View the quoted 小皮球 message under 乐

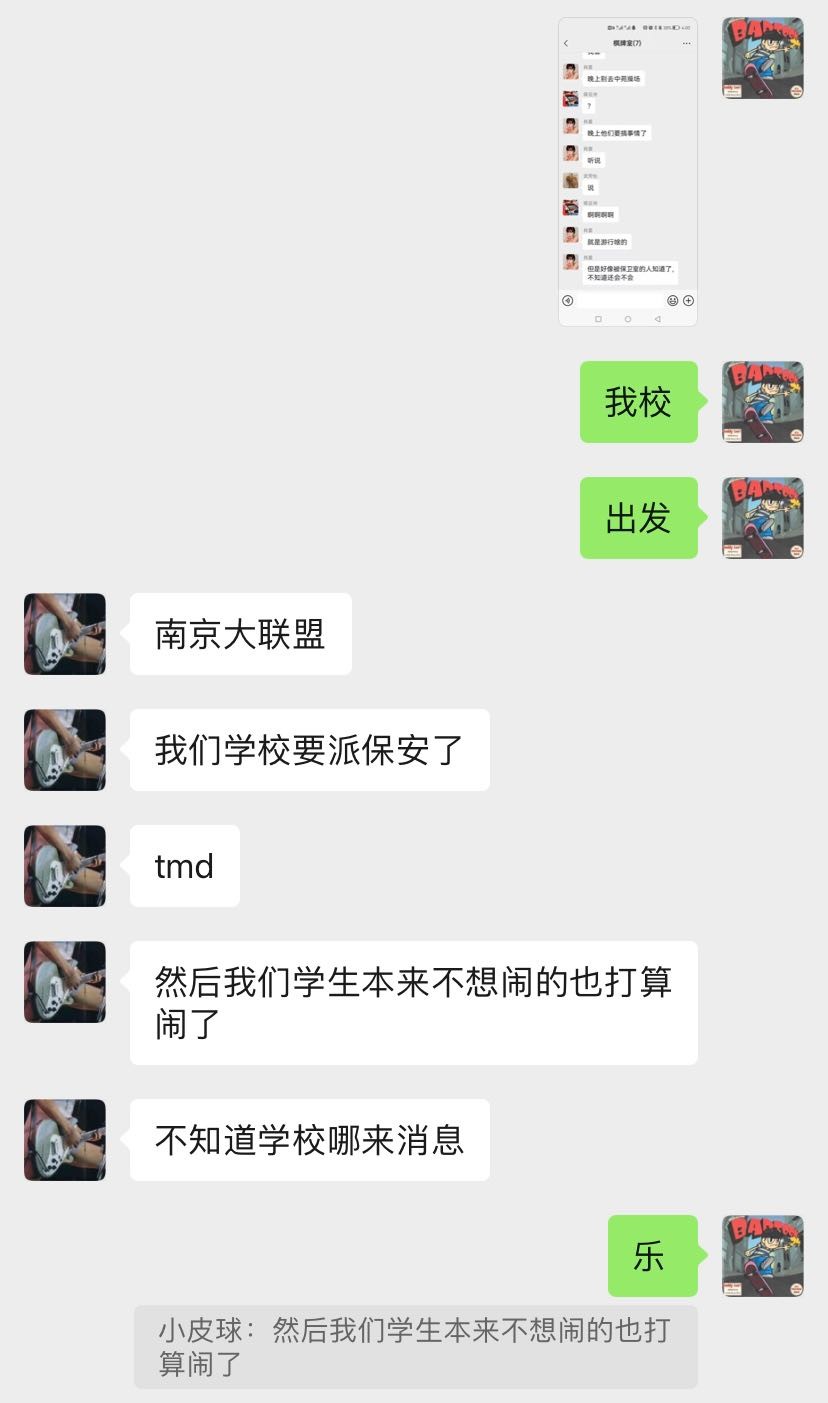coord(415,1346)
